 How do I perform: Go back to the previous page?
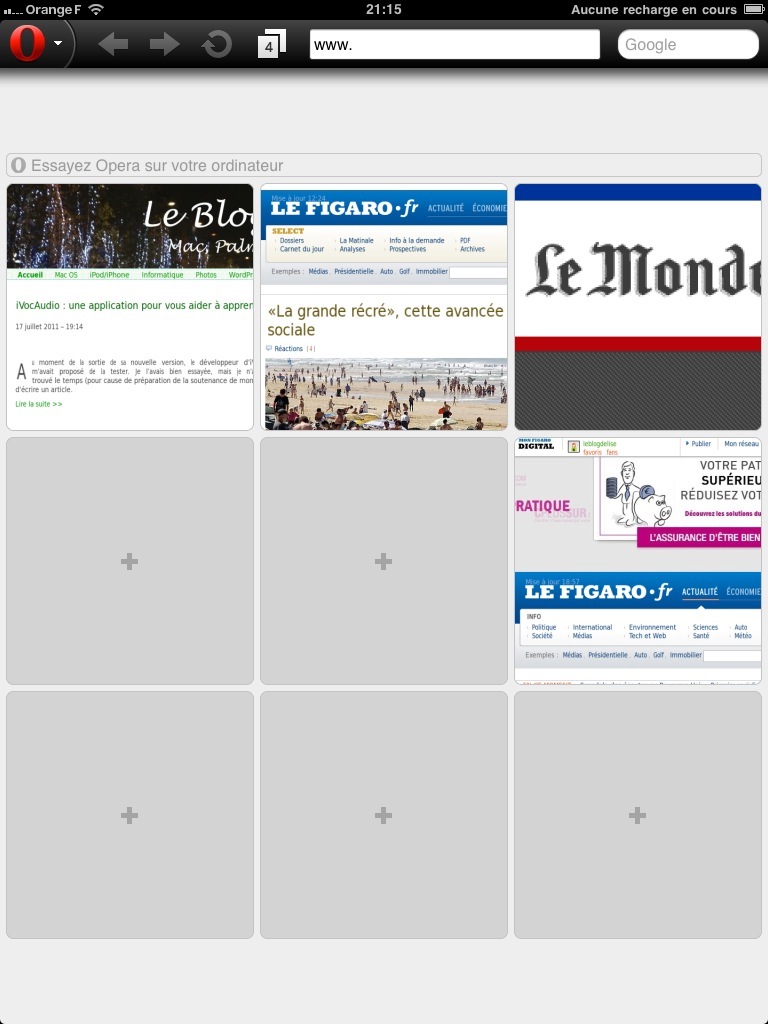point(113,44)
